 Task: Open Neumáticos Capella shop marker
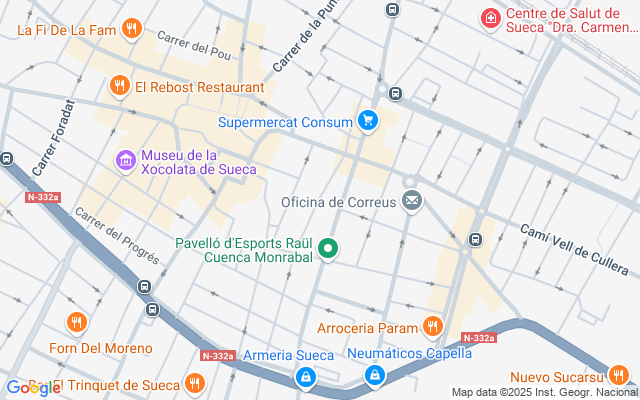pyautogui.click(x=374, y=375)
